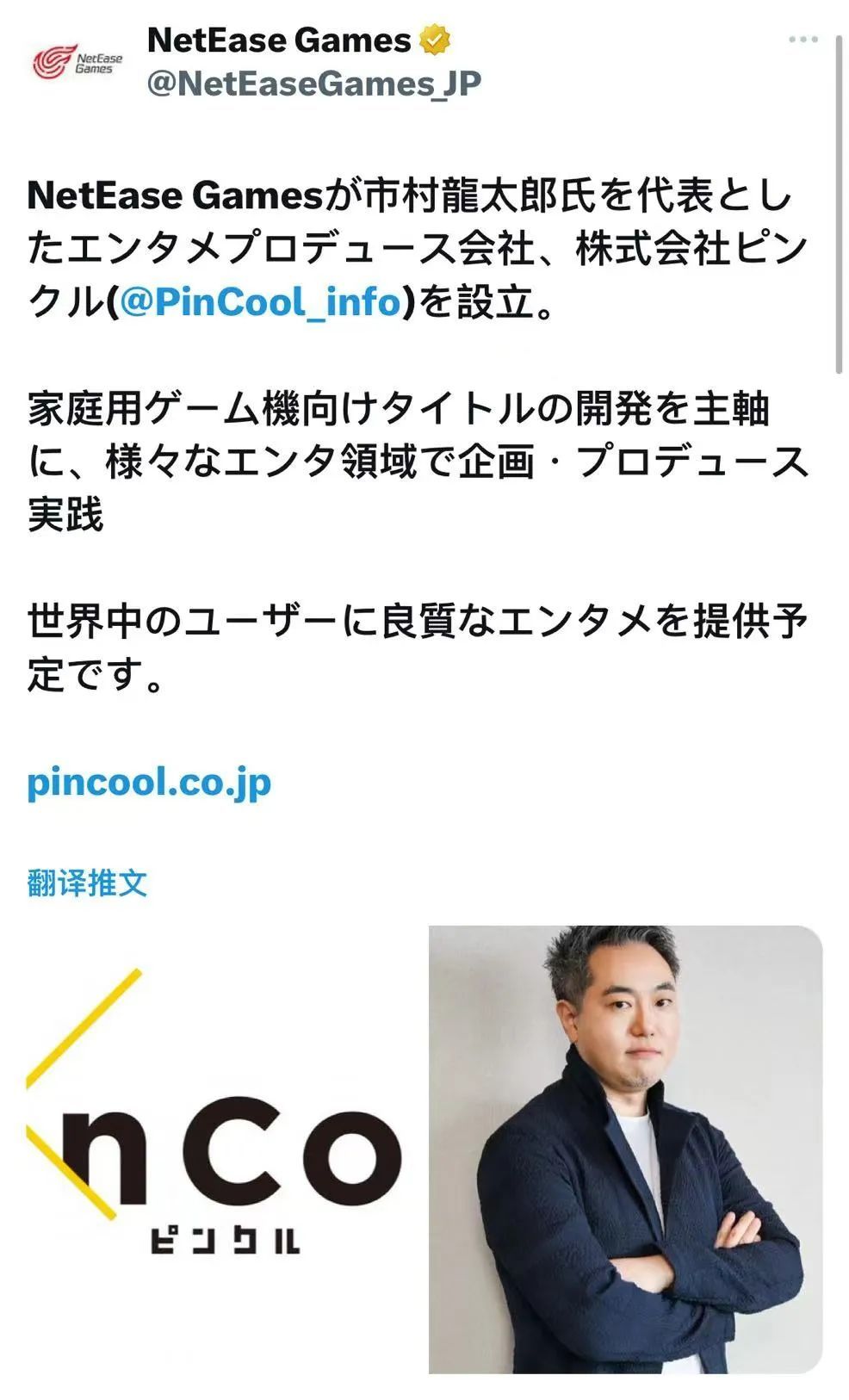Select the first paragraph of tweet text
This screenshot has height=1400, width=849.
(x=413, y=245)
